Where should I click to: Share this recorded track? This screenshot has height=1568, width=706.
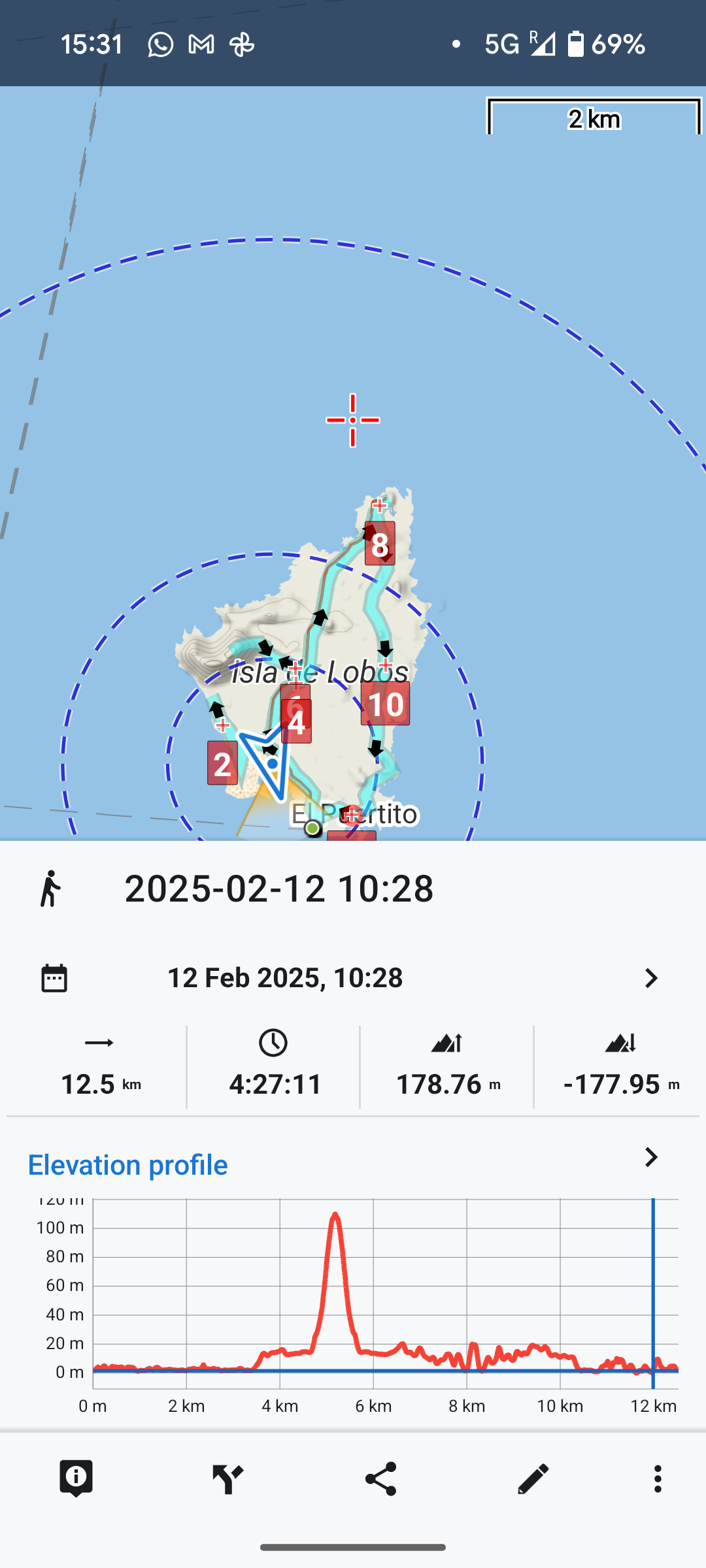click(380, 1478)
